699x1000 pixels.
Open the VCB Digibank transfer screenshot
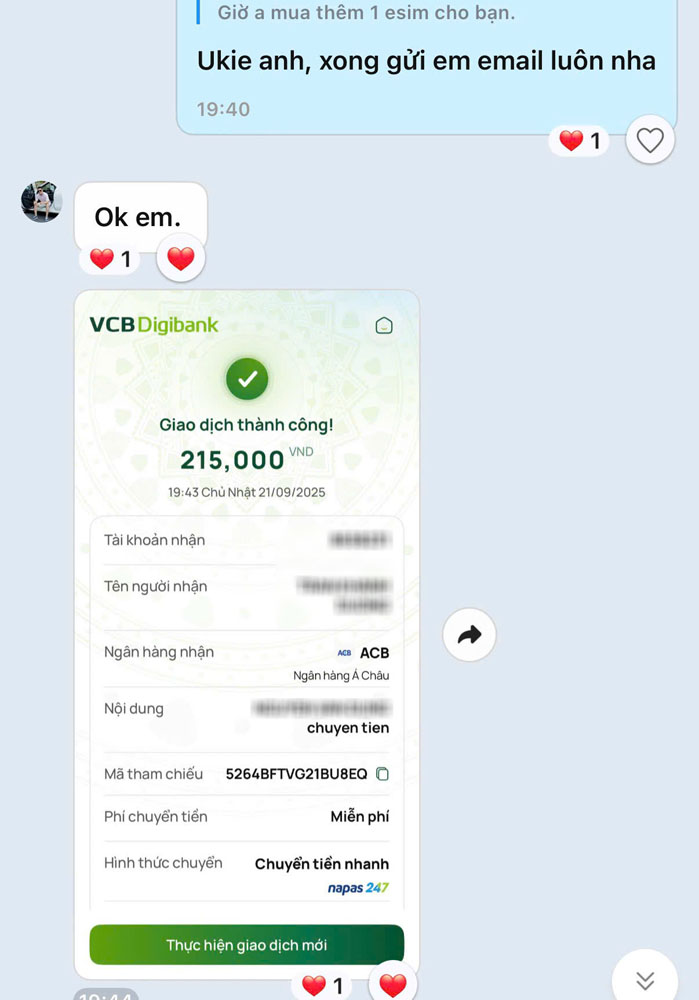(246, 600)
